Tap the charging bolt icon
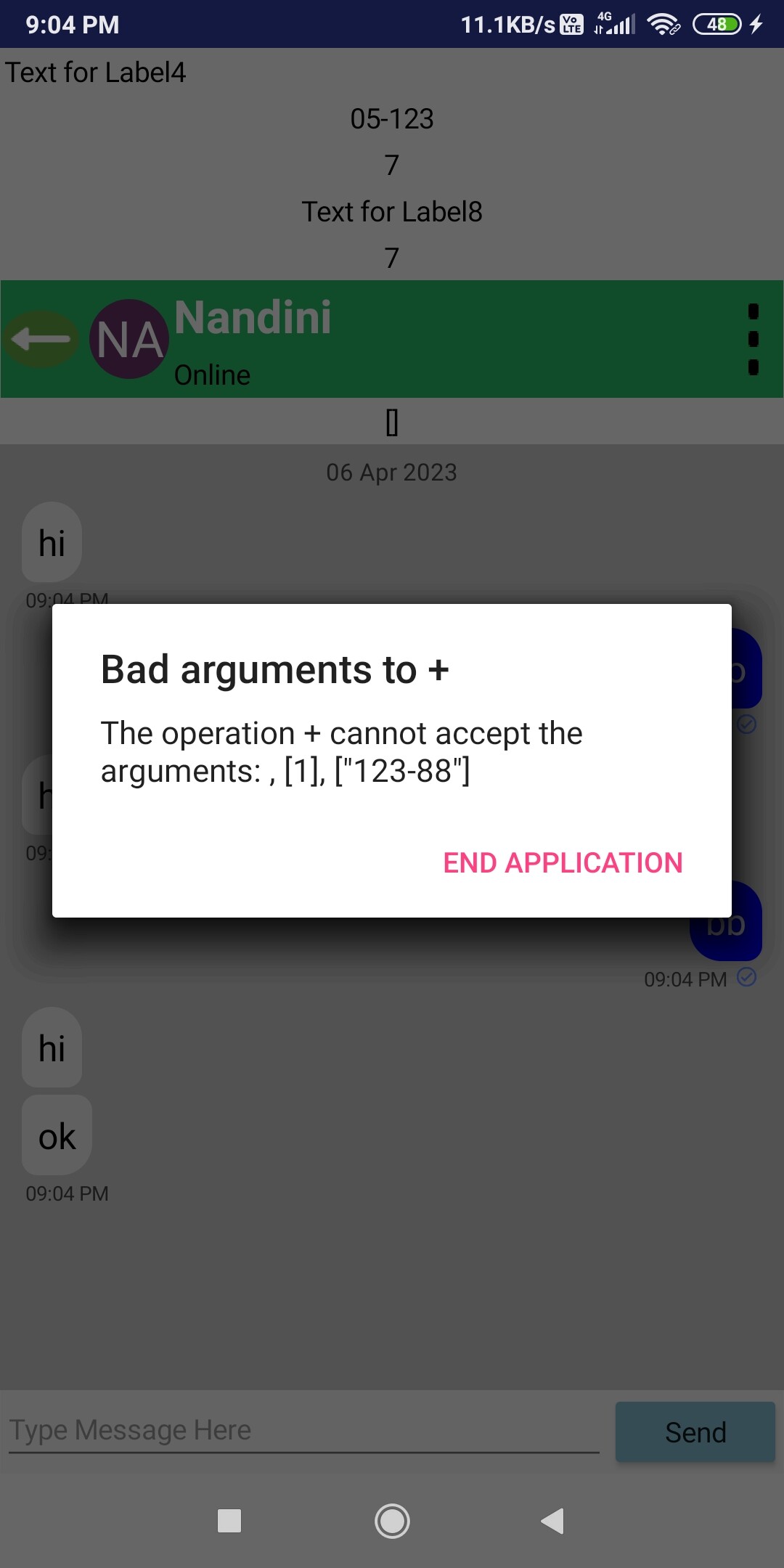784x1568 pixels. point(755,24)
